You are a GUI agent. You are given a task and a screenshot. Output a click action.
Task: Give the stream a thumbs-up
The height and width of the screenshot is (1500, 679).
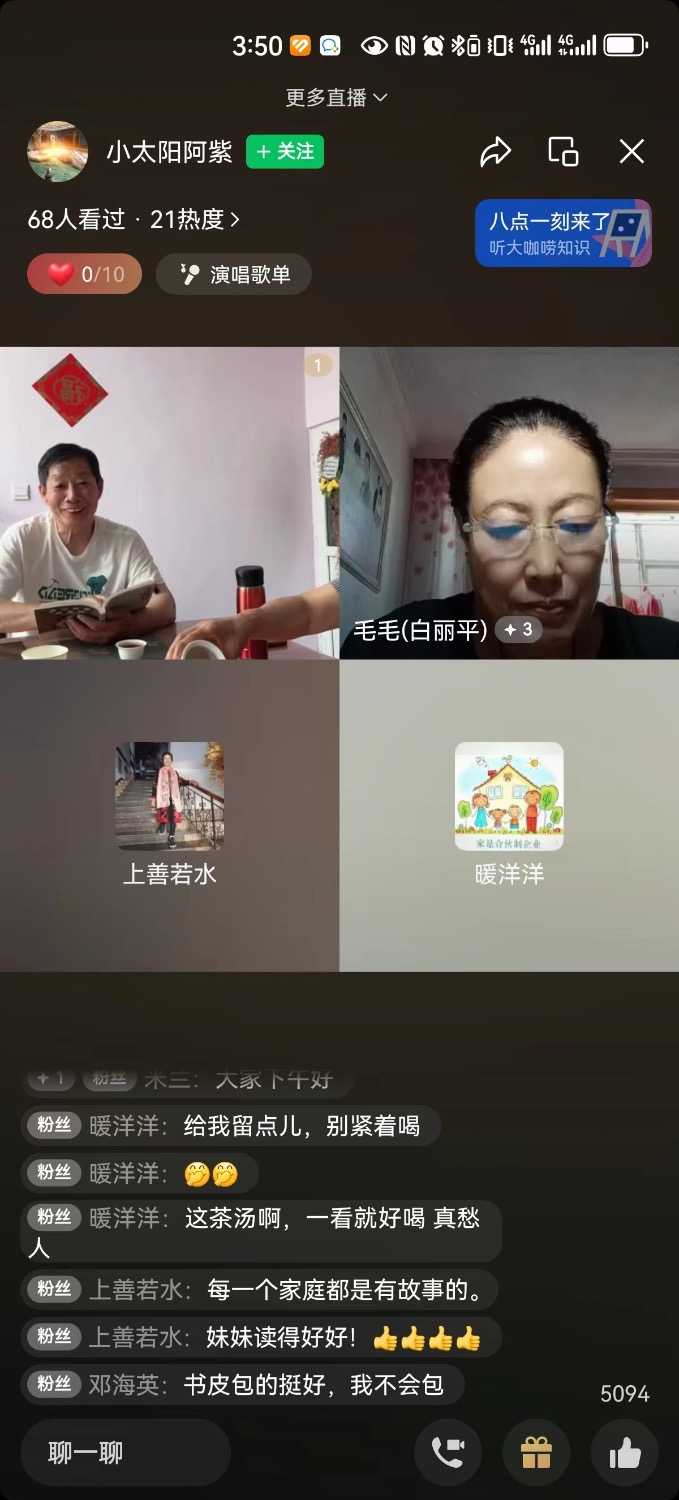(624, 1452)
